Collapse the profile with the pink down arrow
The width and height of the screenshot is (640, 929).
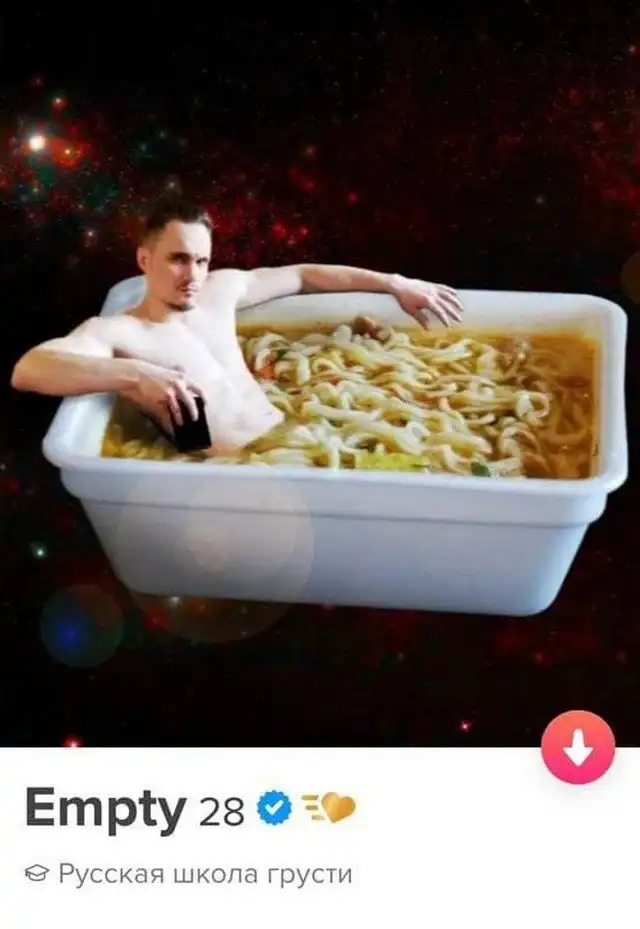pyautogui.click(x=577, y=747)
